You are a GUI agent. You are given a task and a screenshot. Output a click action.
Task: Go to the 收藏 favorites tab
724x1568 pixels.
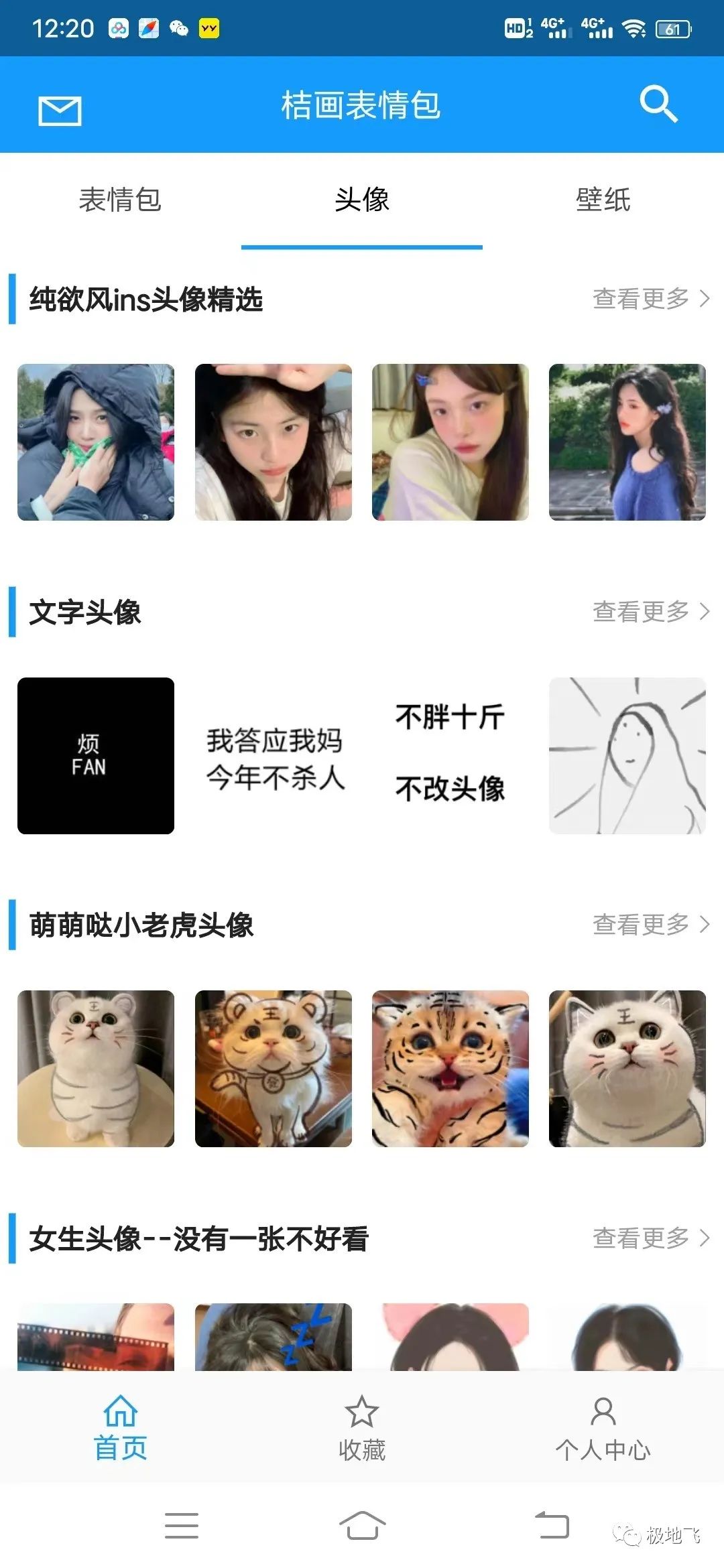[x=362, y=1427]
